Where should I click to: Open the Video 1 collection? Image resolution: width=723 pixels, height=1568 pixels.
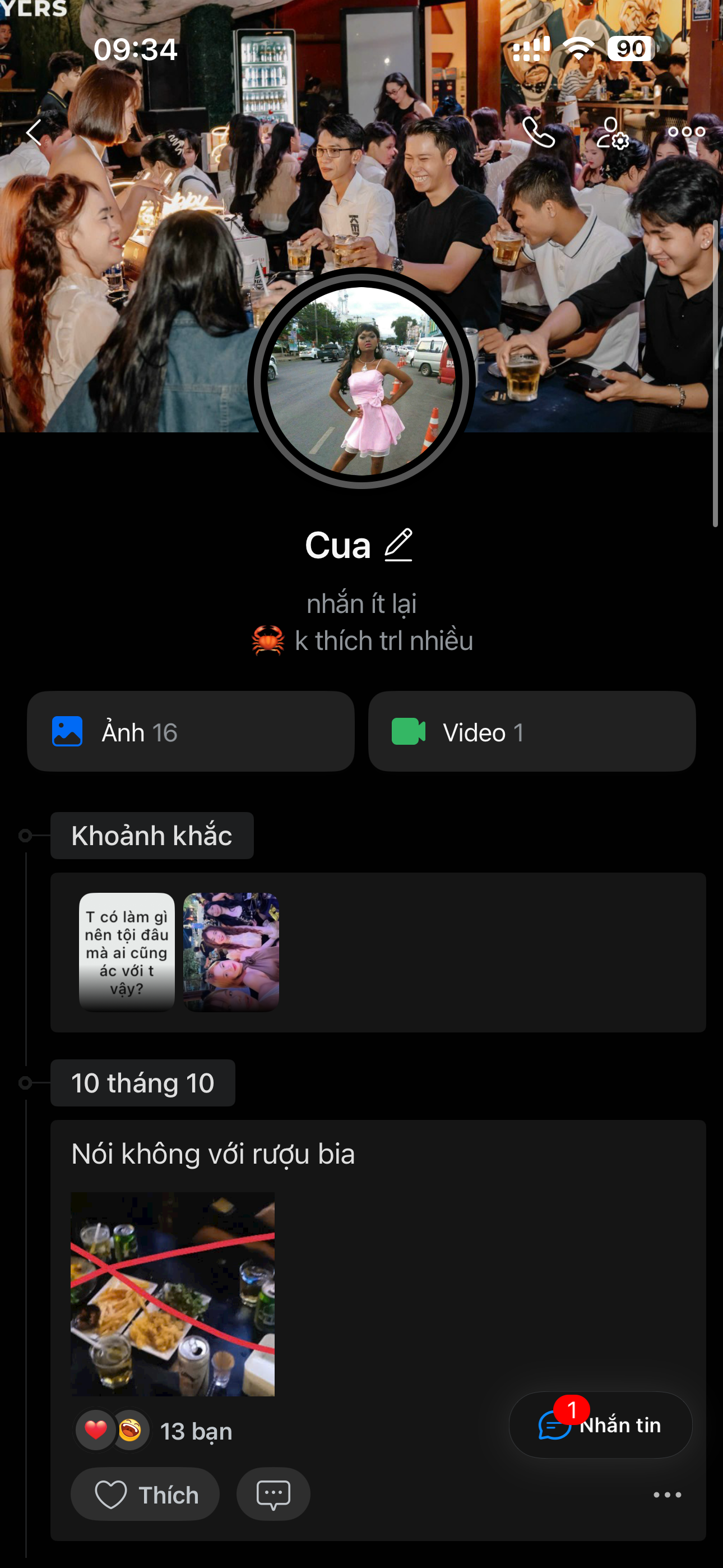click(x=531, y=732)
